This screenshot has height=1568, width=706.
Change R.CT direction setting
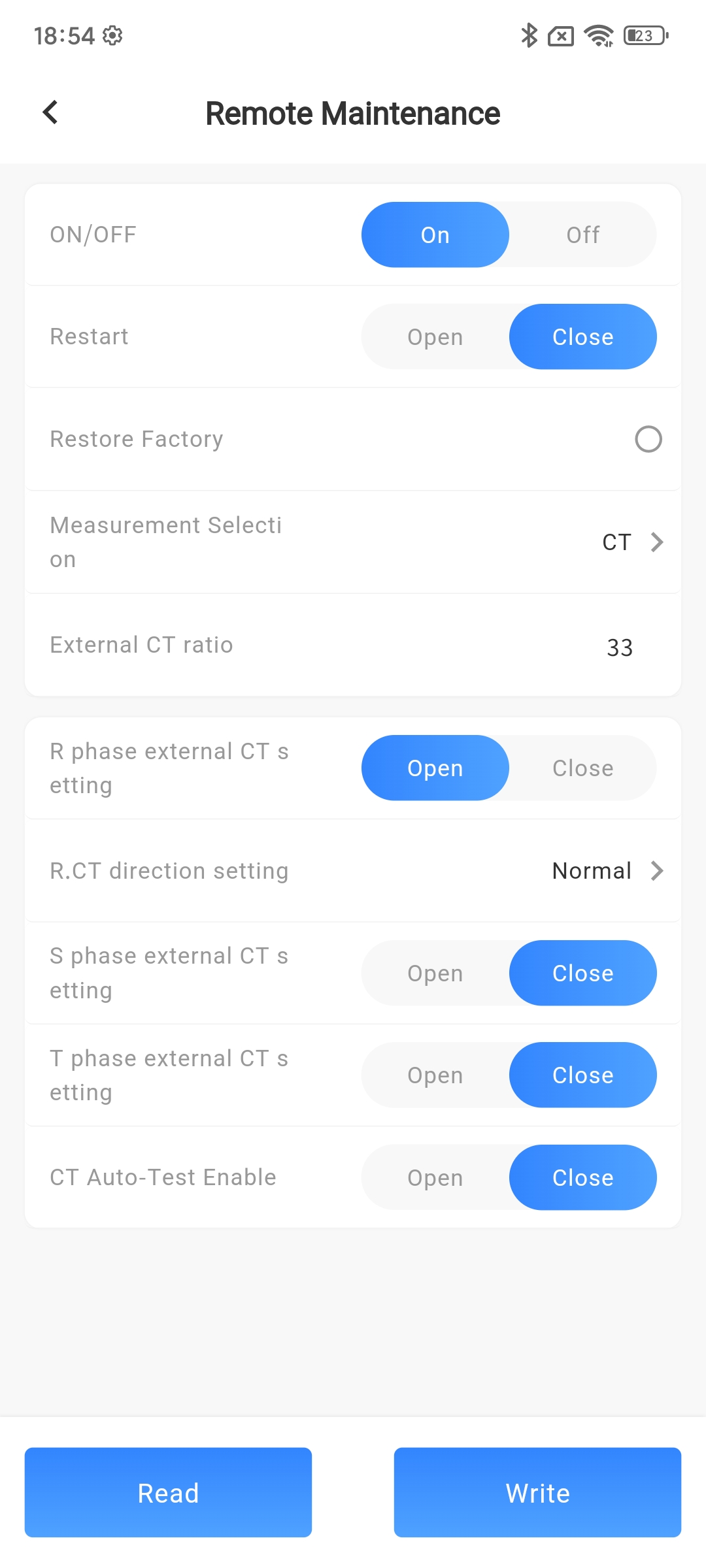pos(607,871)
